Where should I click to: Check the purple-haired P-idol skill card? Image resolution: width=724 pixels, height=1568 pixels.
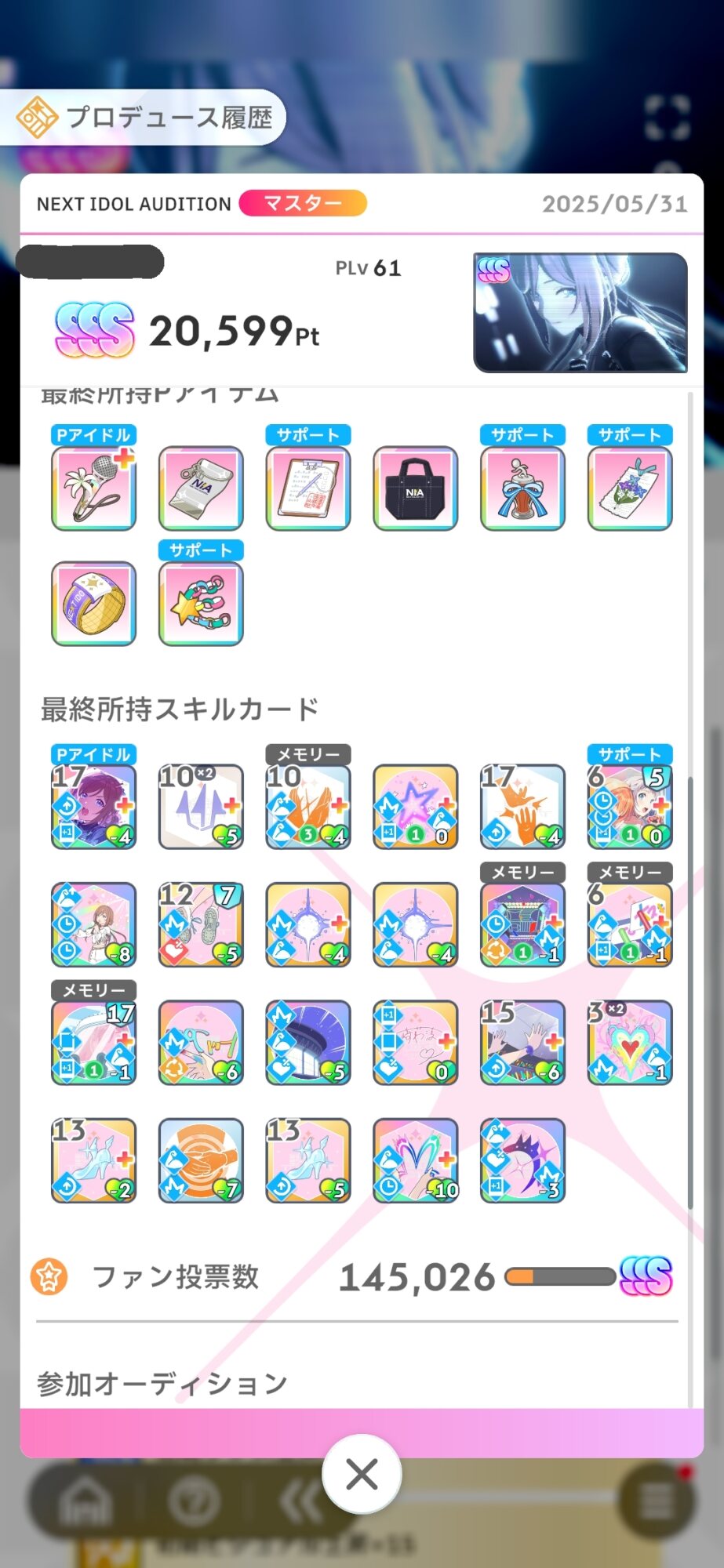pos(93,808)
